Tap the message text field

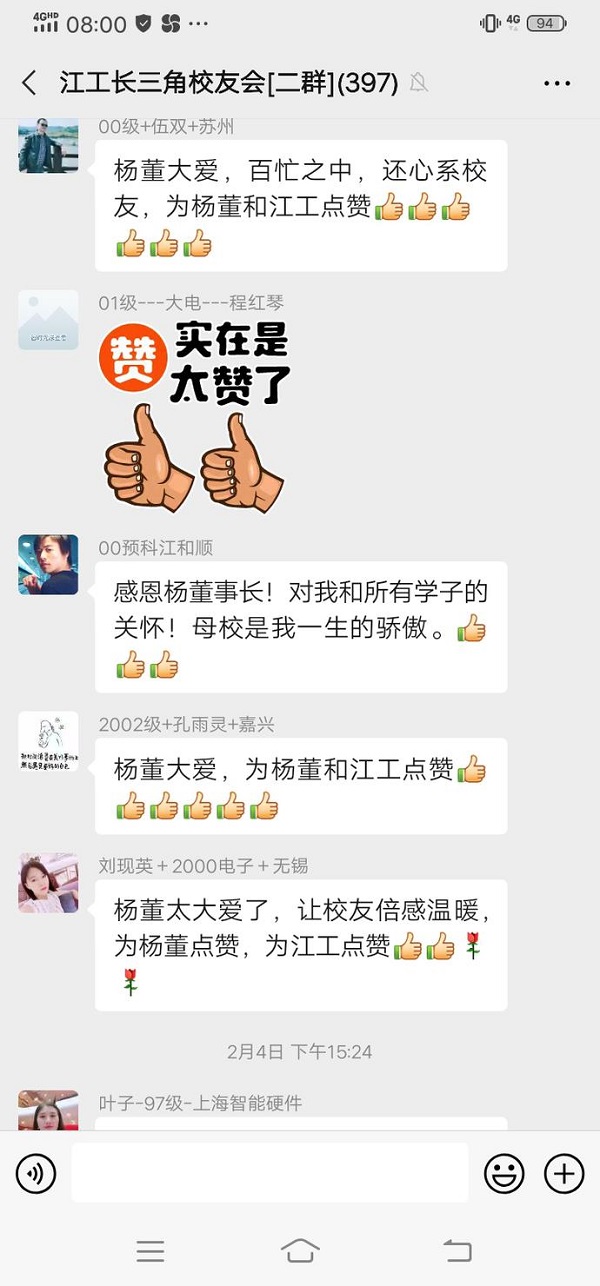270,1173
